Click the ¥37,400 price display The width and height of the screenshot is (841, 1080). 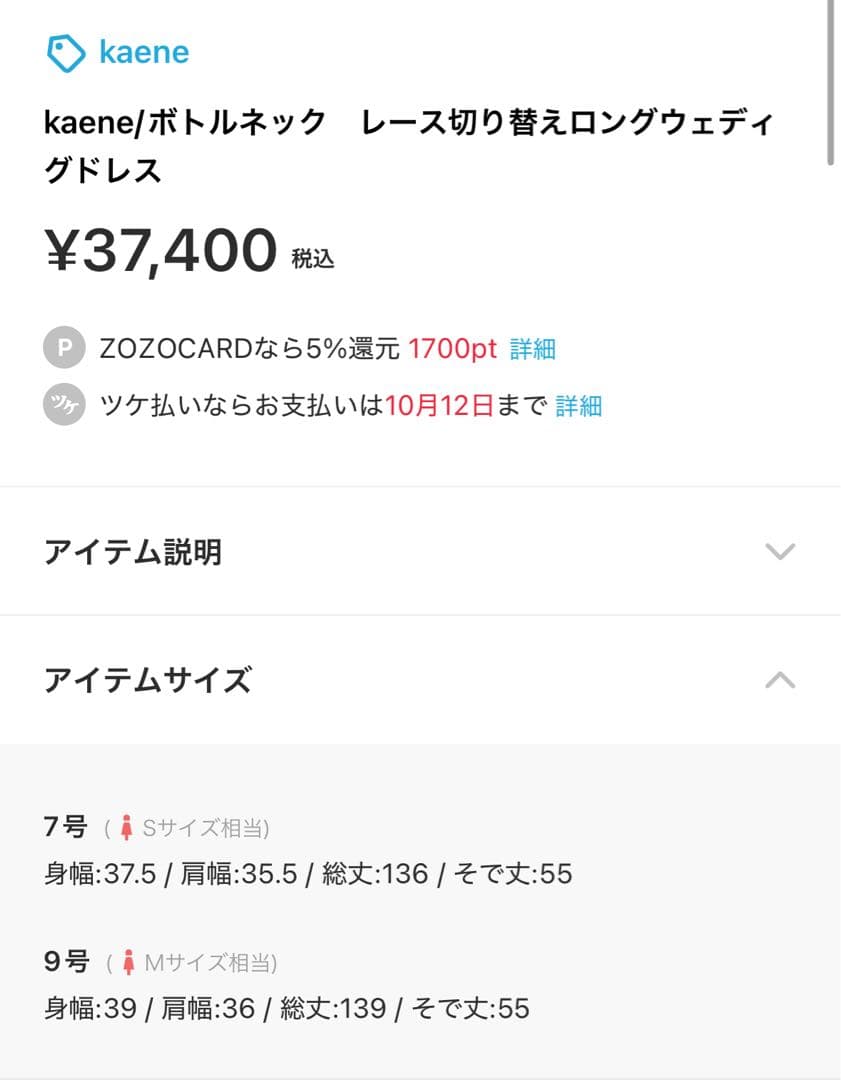coord(160,247)
